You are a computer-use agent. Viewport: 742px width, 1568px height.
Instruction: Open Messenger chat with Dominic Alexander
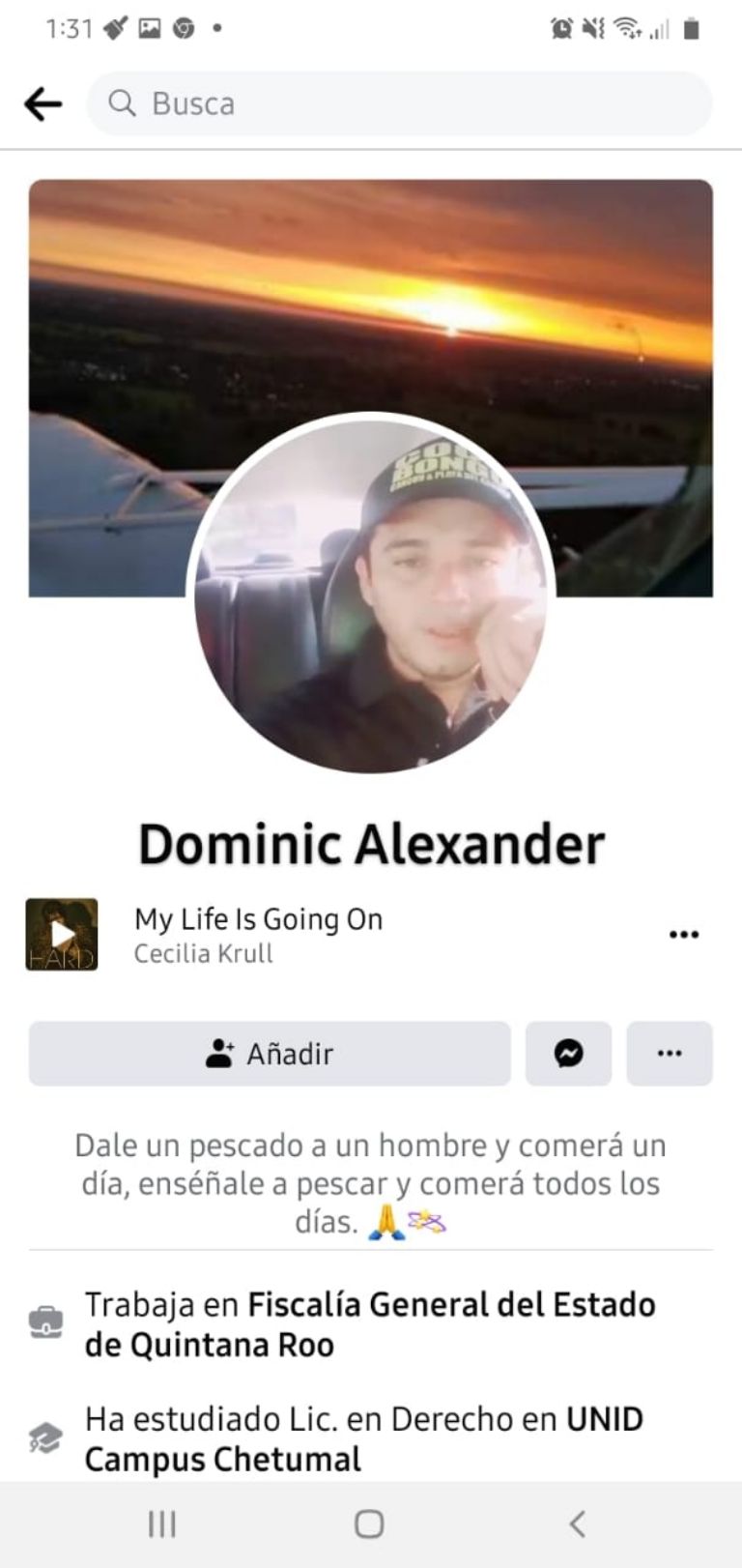[568, 1053]
